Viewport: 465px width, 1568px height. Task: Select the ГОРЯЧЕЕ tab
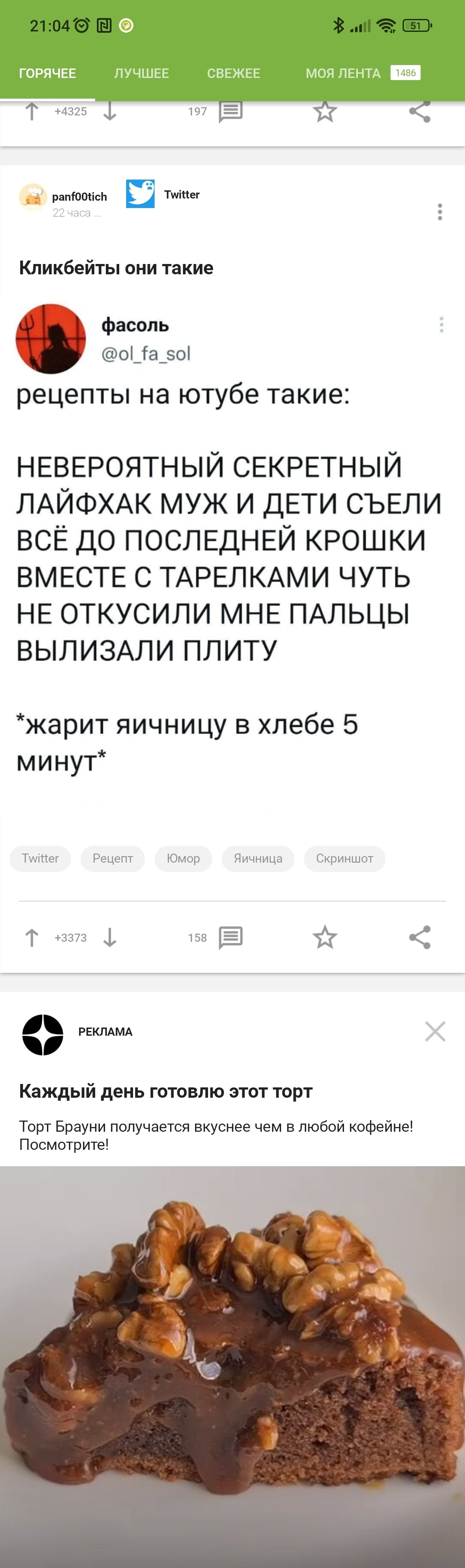coord(47,74)
